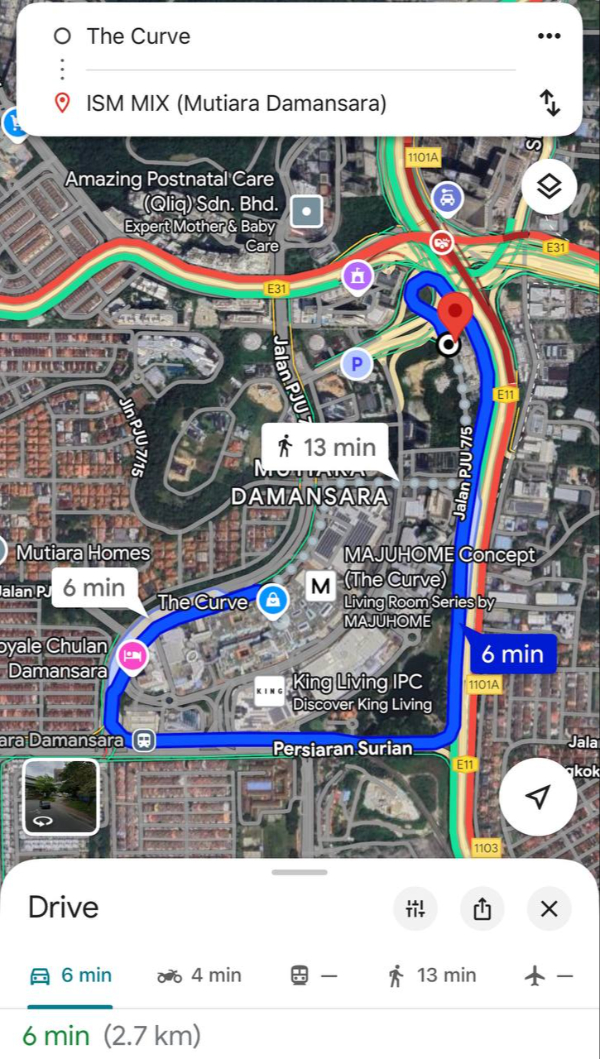Image resolution: width=600 pixels, height=1059 pixels.
Task: Open the parking marker on the map
Action: 356,365
